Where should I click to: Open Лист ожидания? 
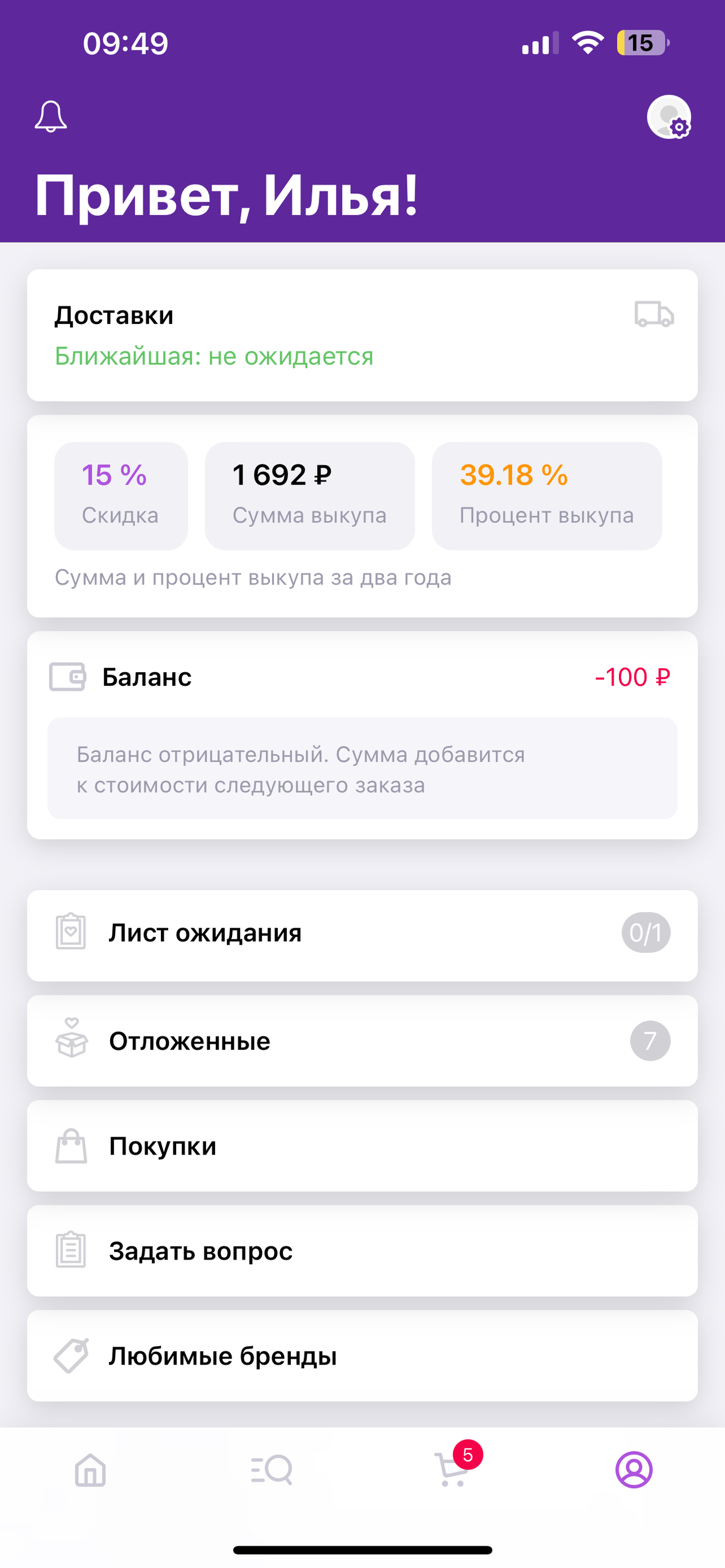[x=362, y=933]
